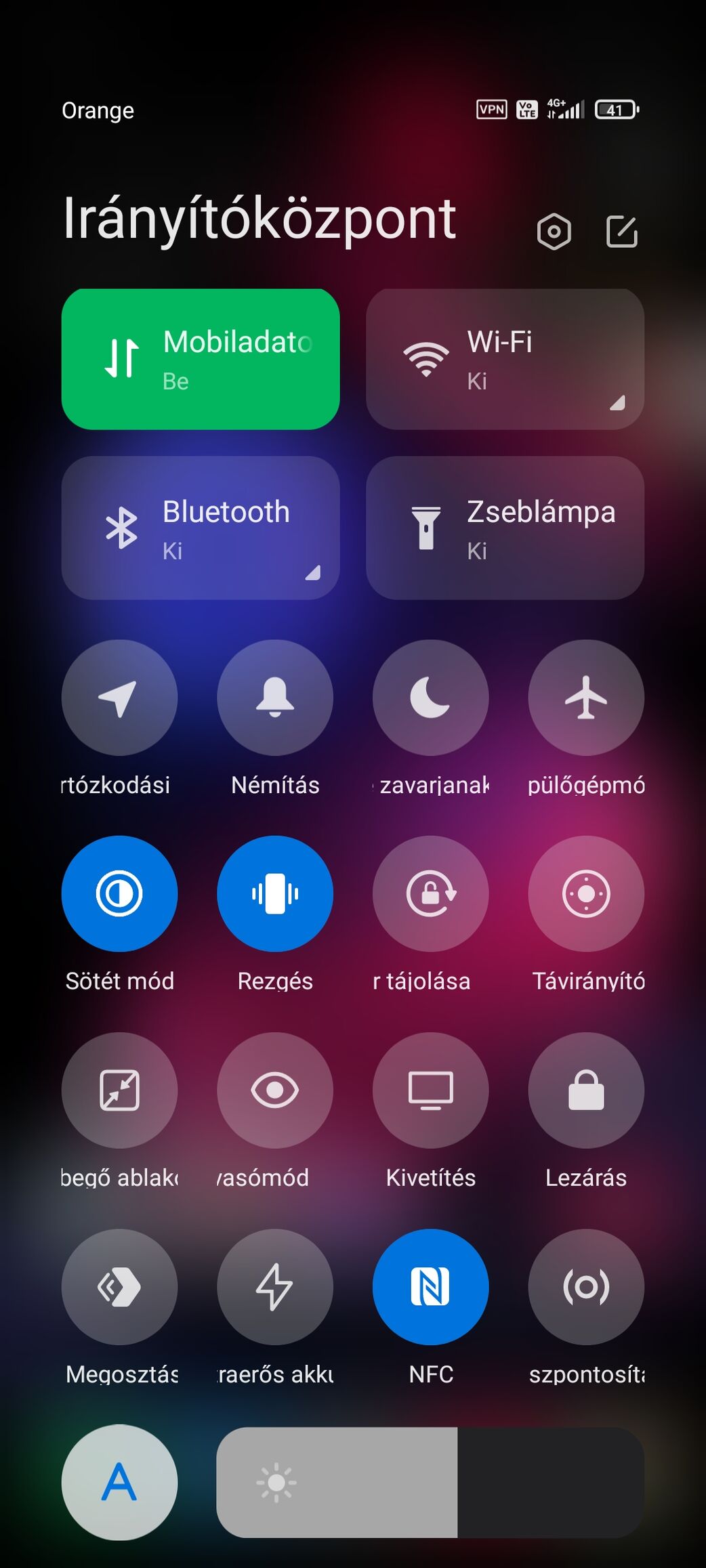This screenshot has width=706, height=1568.
Task: Toggle the screen rotation lock tile
Action: tap(430, 893)
